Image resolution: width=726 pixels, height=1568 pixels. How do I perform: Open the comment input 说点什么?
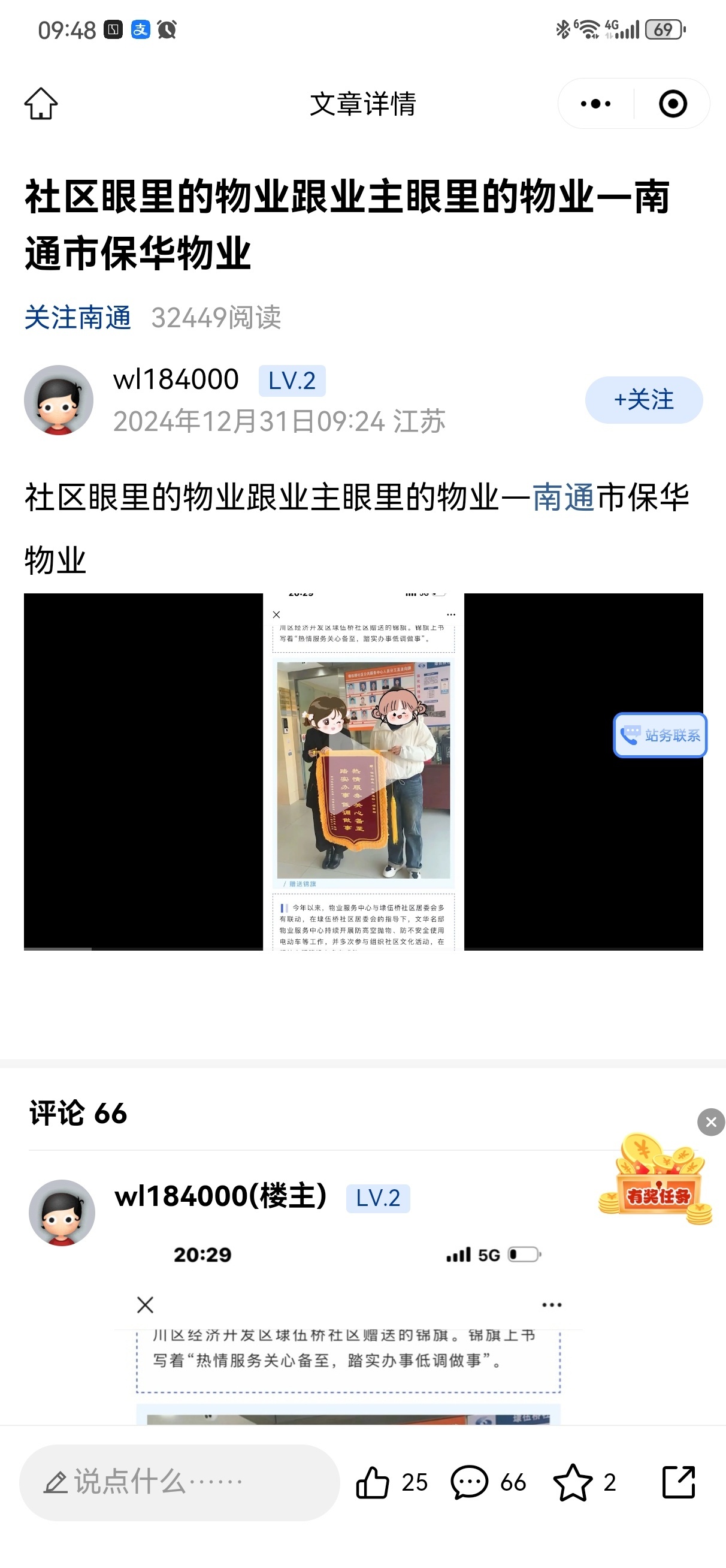[179, 1482]
